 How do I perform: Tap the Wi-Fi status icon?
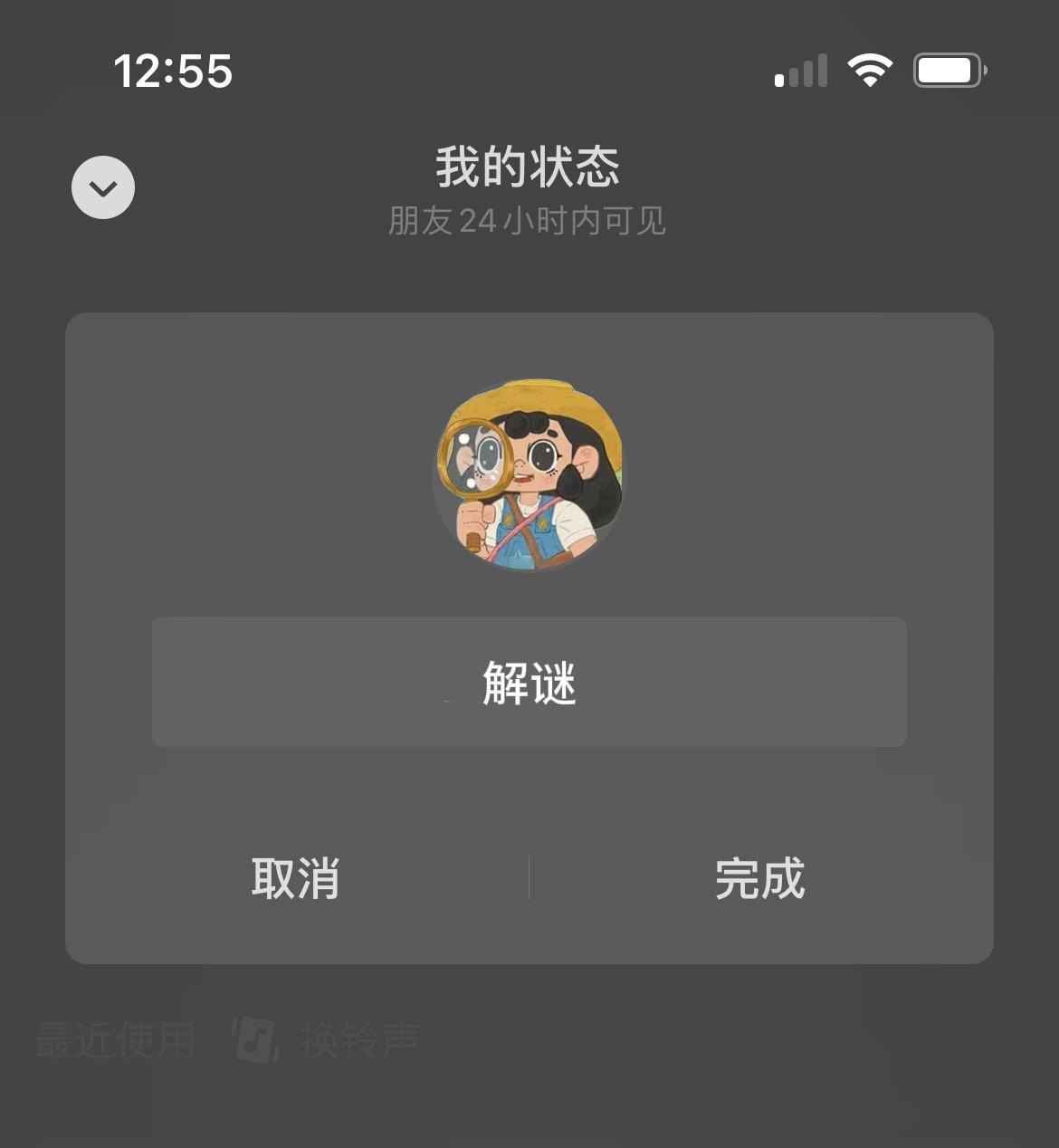tap(870, 69)
